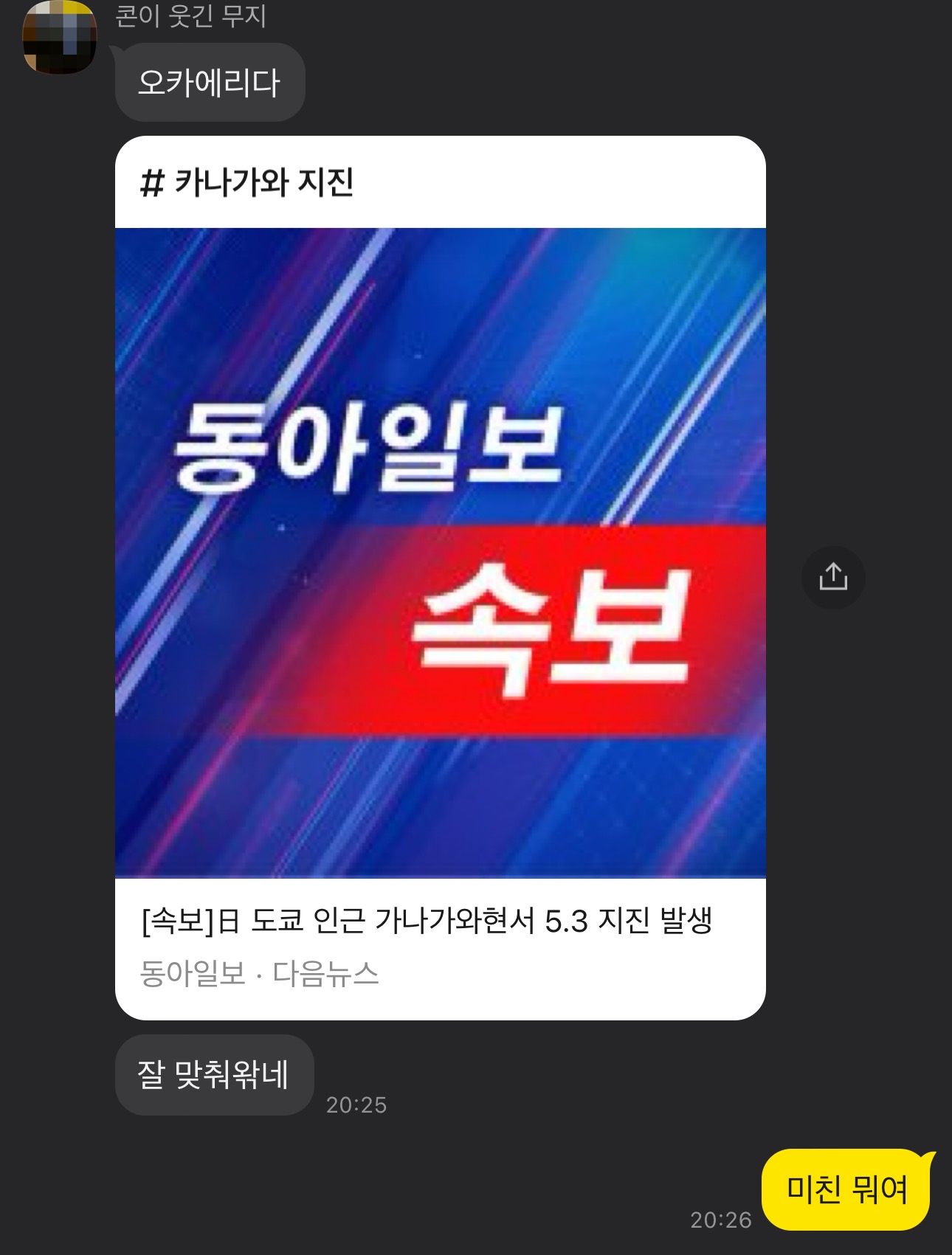Screen dimensions: 952x1255
Task: Share the news card via share icon
Action: pyautogui.click(x=833, y=577)
